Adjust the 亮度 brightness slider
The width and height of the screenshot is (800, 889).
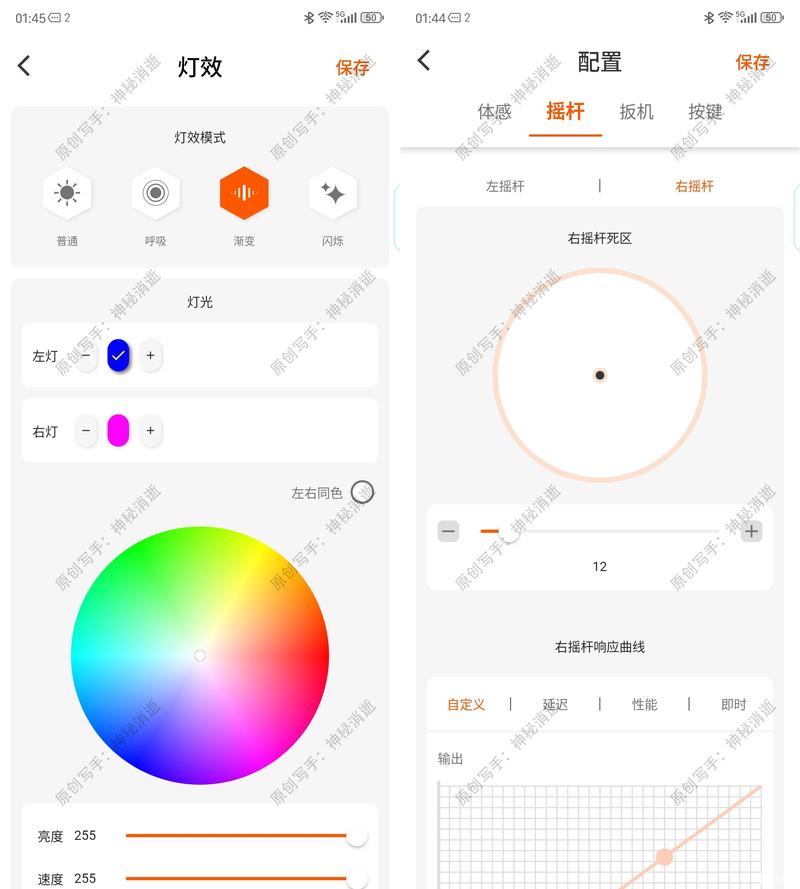[x=356, y=836]
